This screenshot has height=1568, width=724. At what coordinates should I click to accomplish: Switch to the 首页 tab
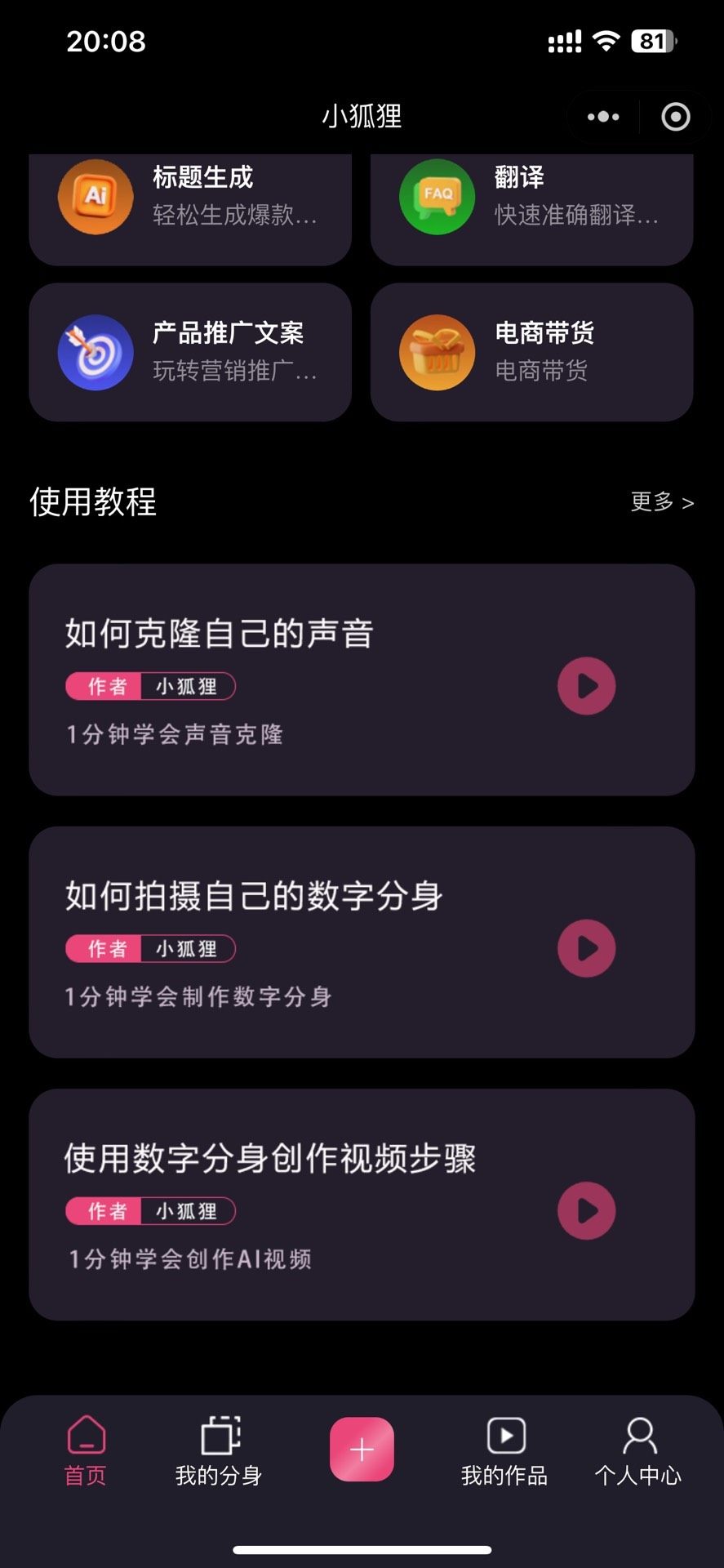point(86,1451)
